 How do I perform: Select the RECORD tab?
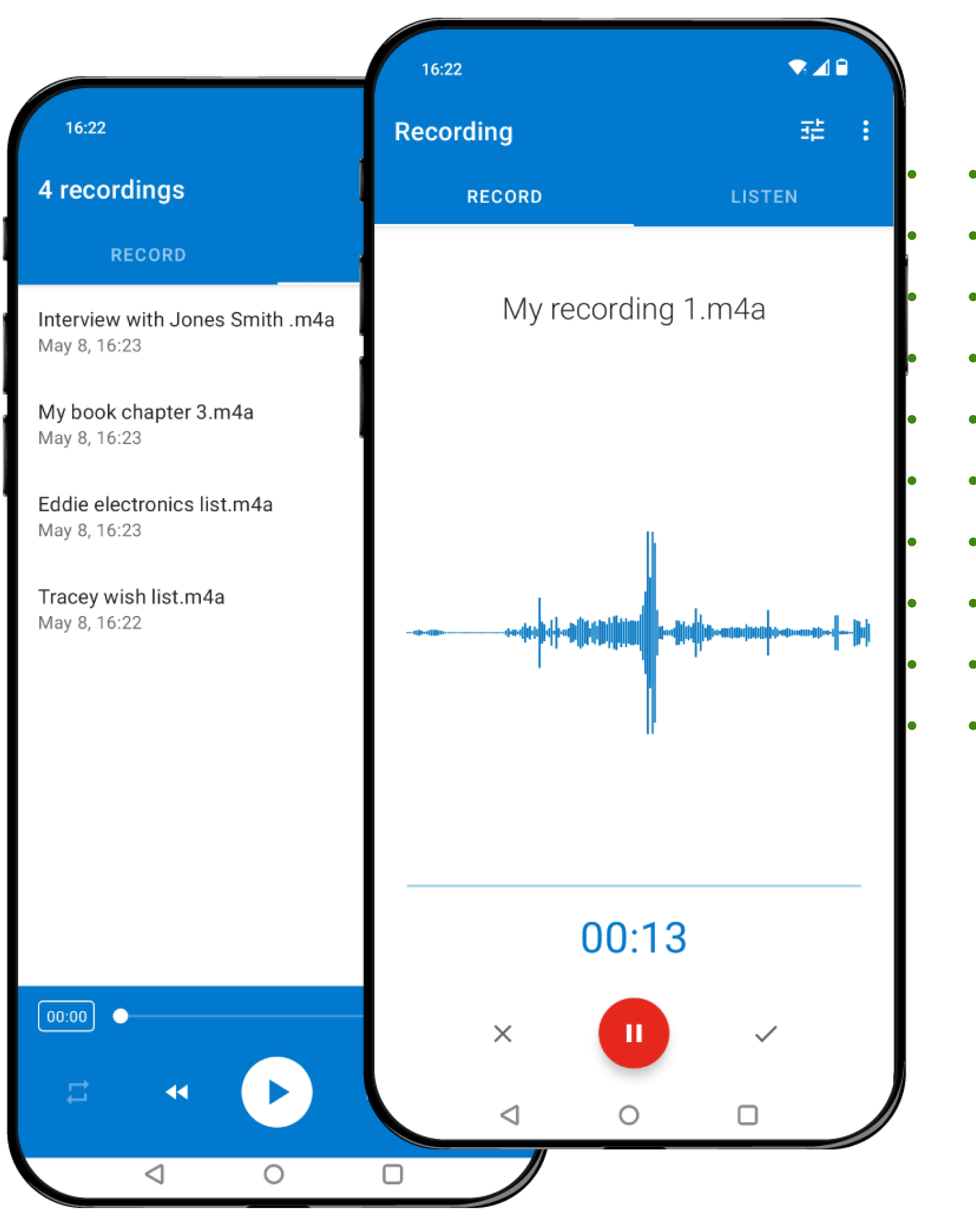504,197
